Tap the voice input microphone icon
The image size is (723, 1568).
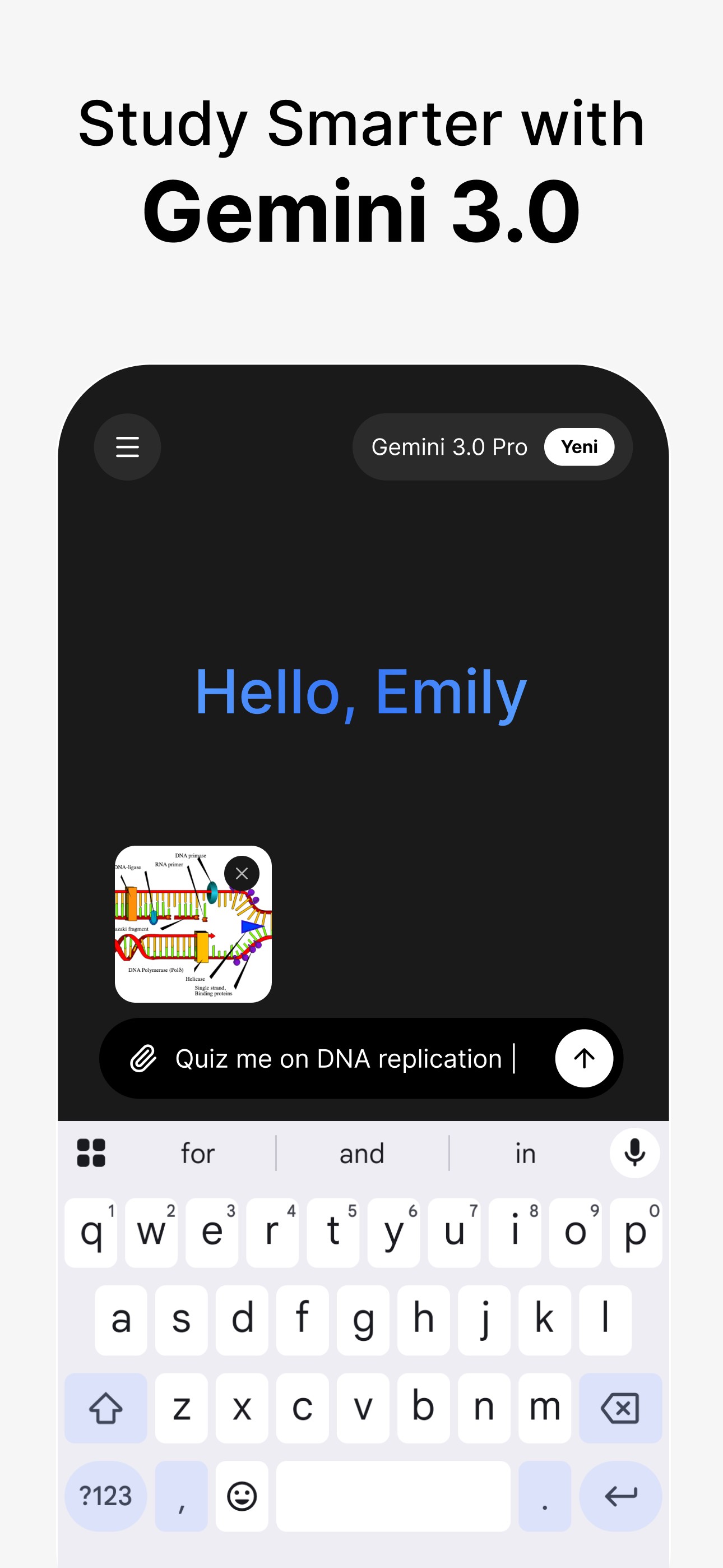coord(635,1152)
